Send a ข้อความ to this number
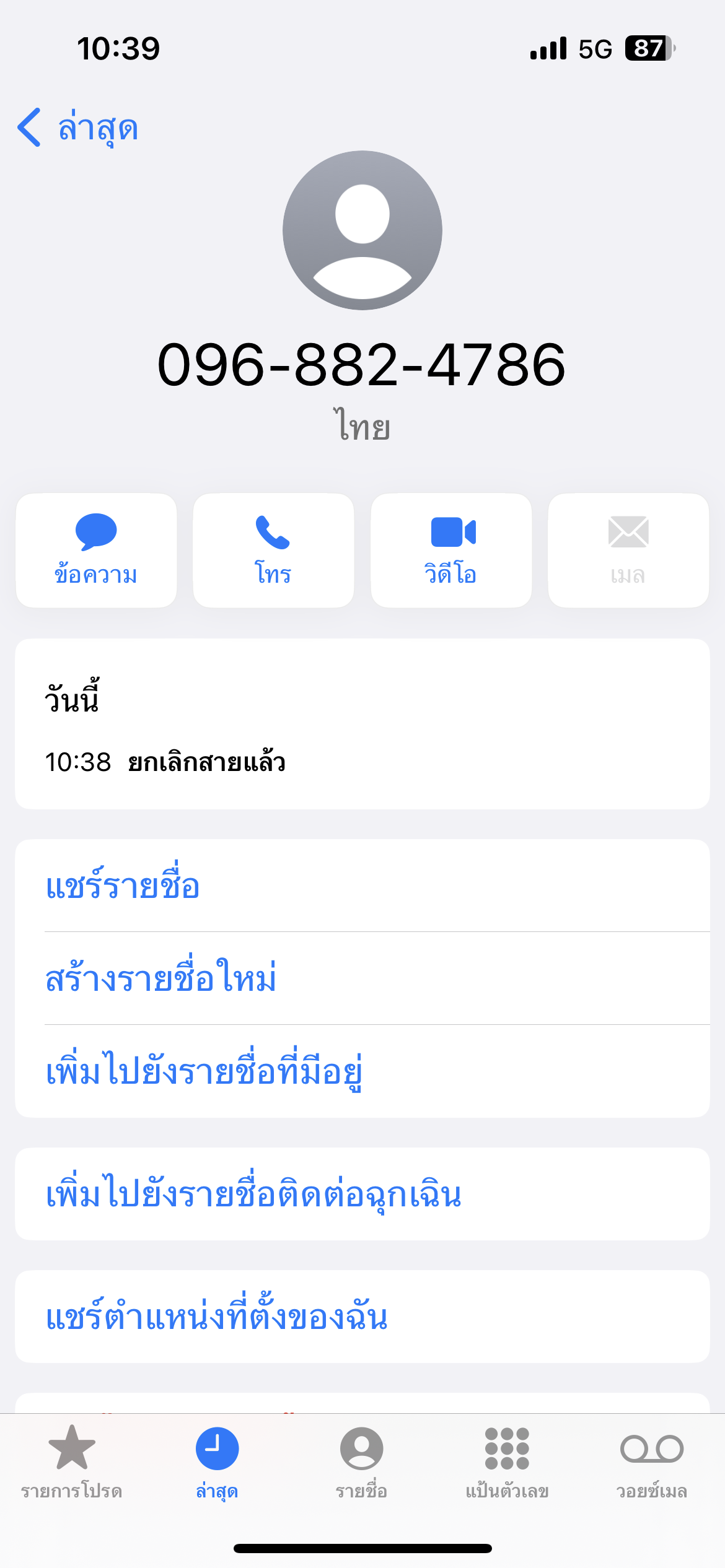725x1568 pixels. pos(96,550)
